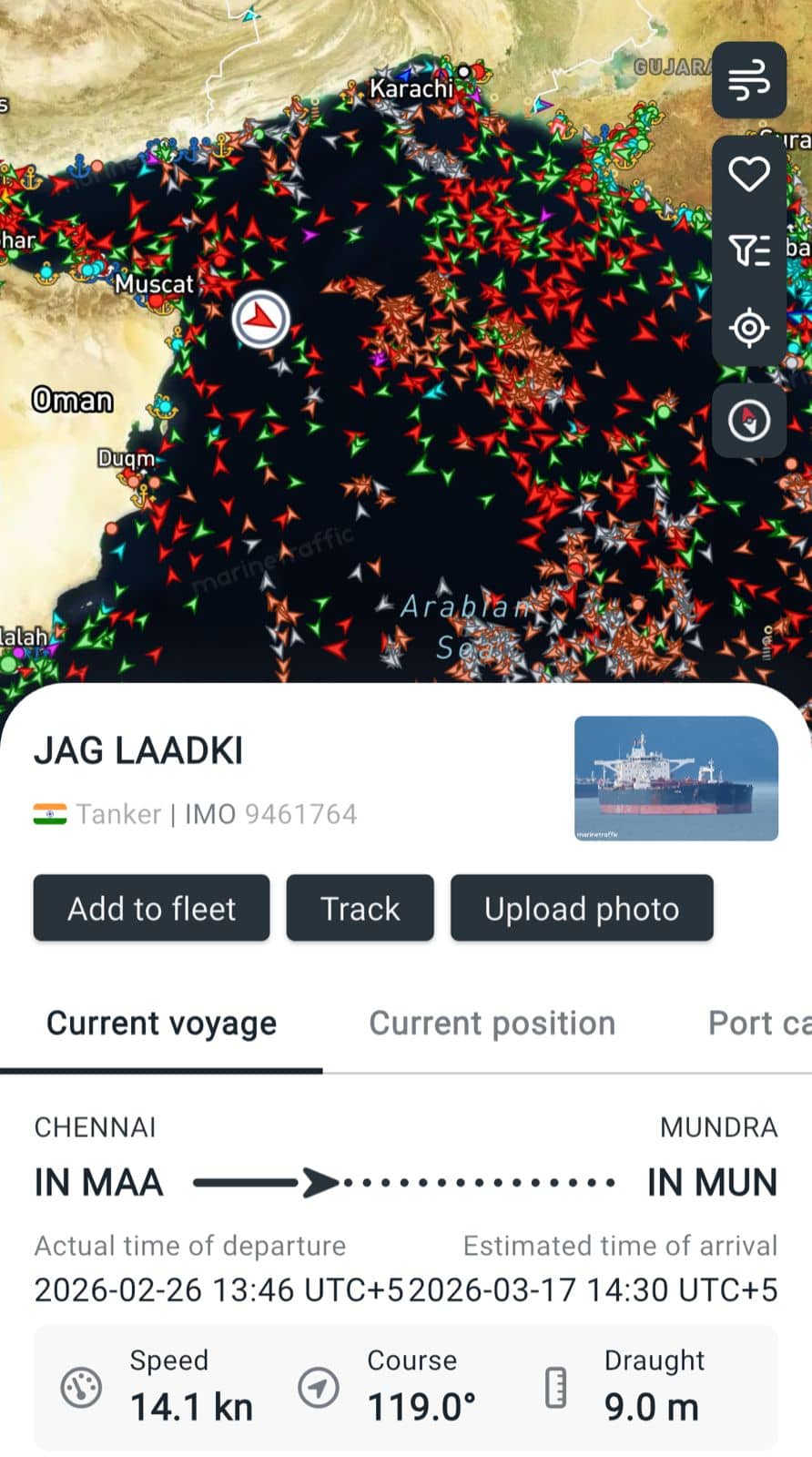
Task: Tap the Track button
Action: tap(360, 908)
